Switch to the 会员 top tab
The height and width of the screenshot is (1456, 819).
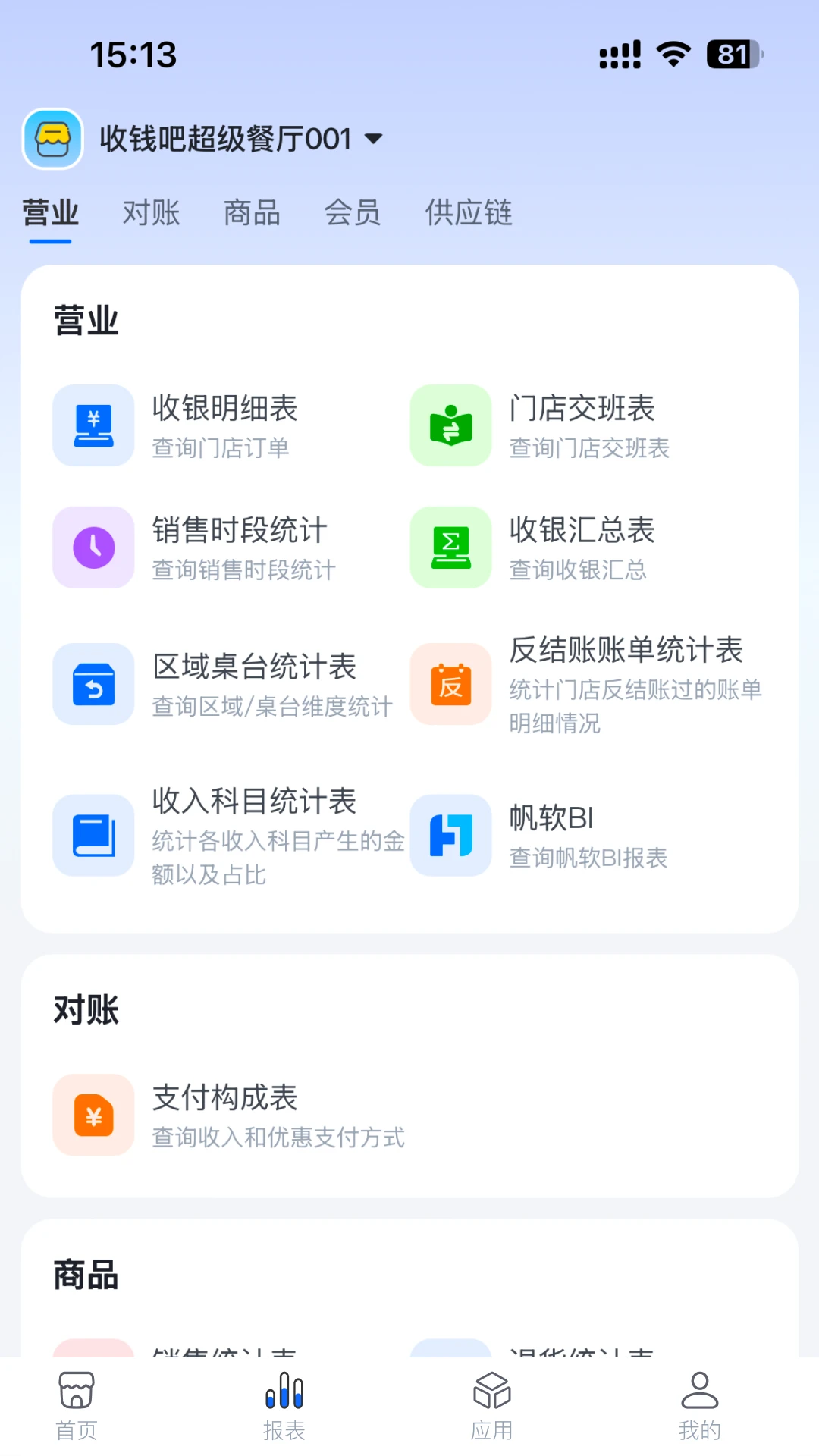pyautogui.click(x=352, y=213)
